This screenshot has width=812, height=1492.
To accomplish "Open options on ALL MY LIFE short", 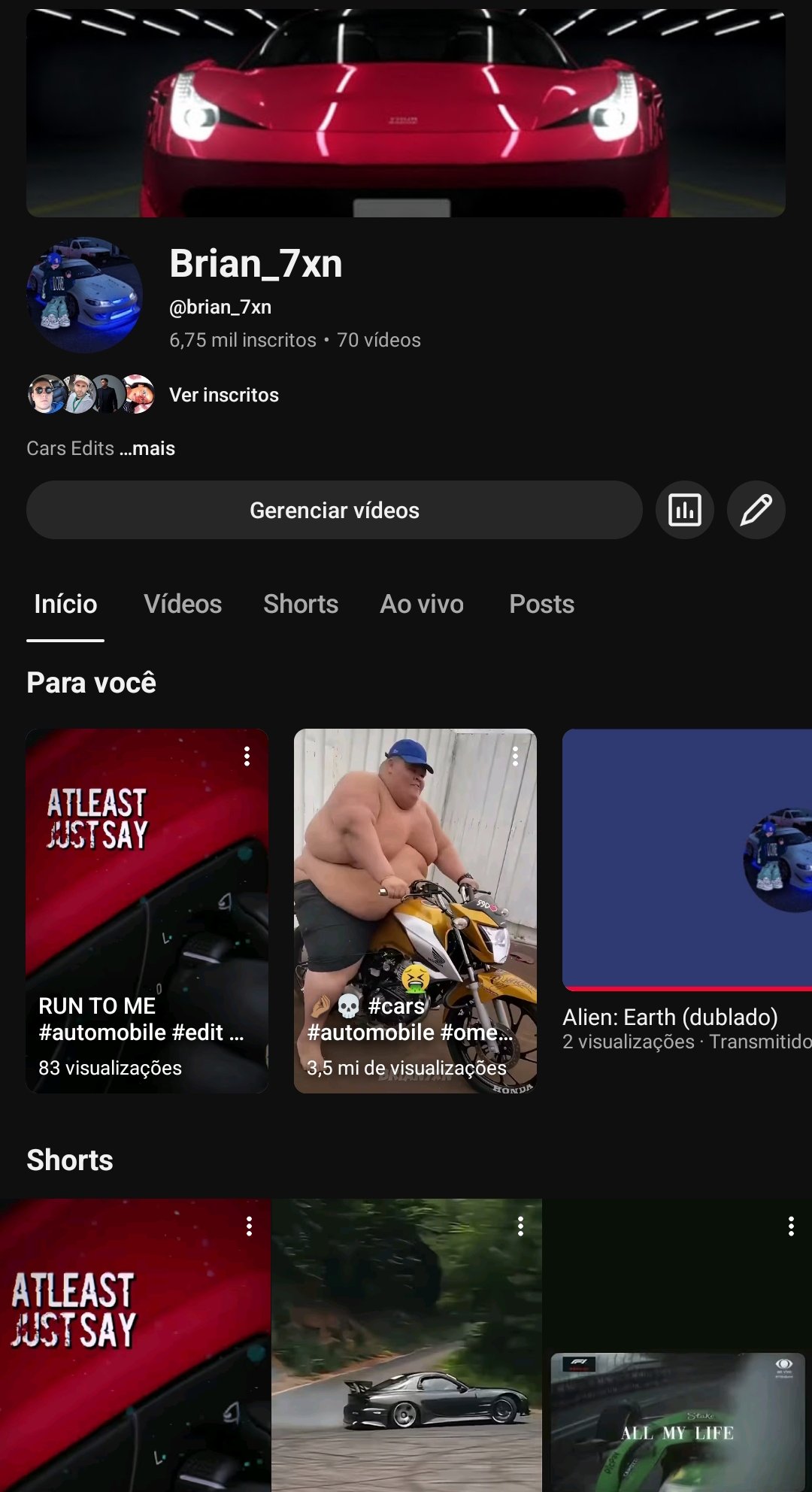I will (791, 1227).
